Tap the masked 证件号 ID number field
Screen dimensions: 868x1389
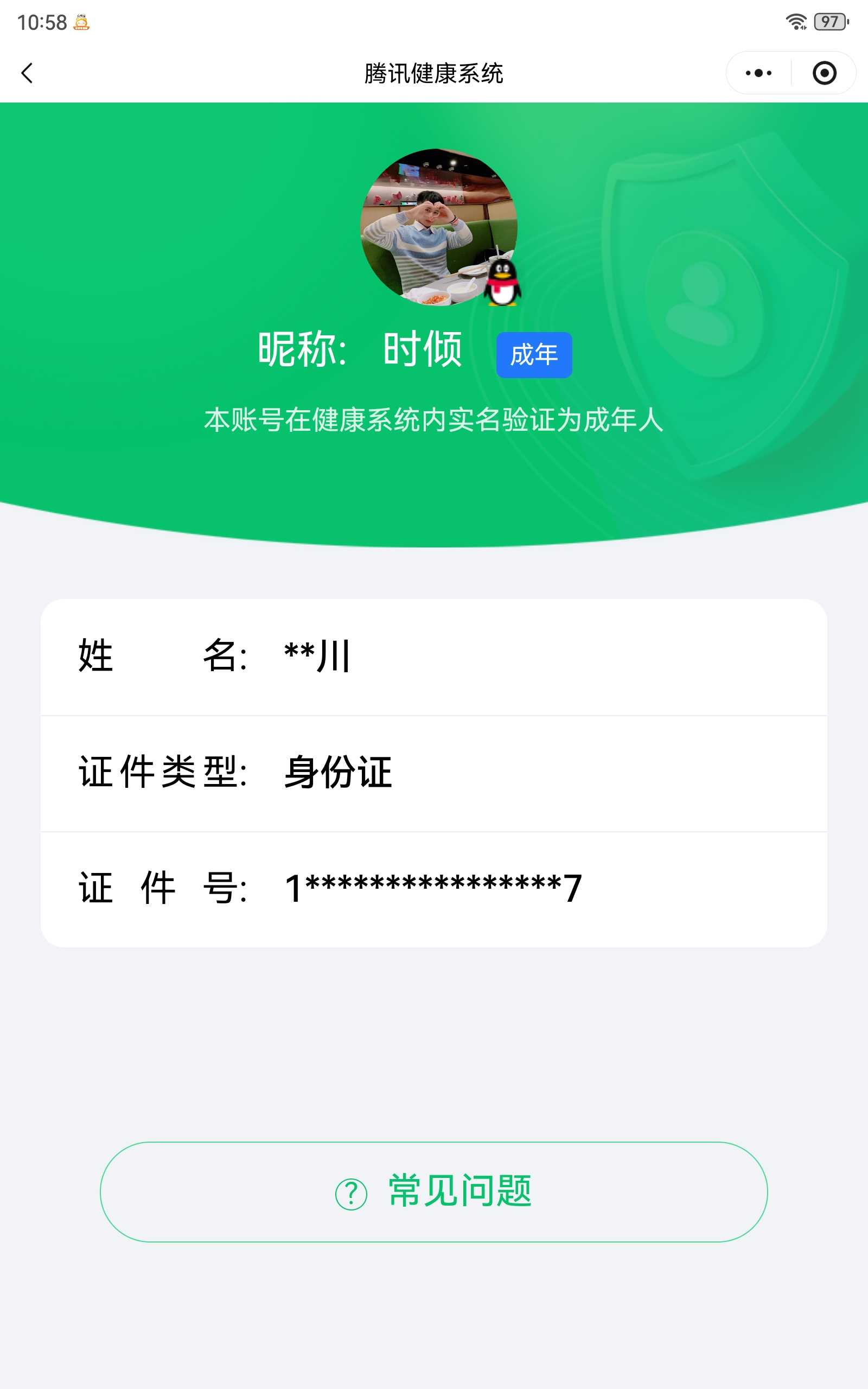[433, 887]
